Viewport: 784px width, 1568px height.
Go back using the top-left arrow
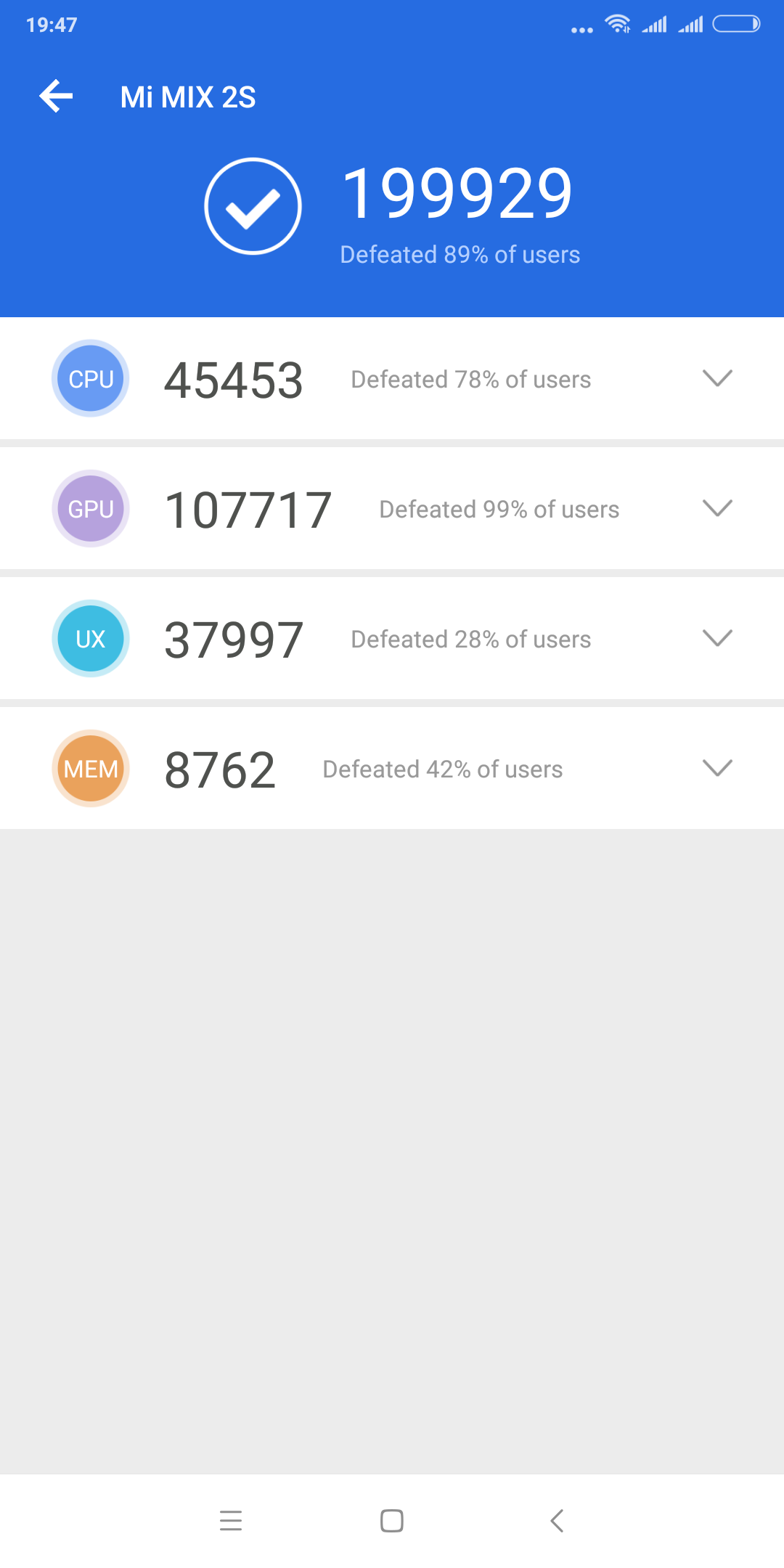pos(57,97)
